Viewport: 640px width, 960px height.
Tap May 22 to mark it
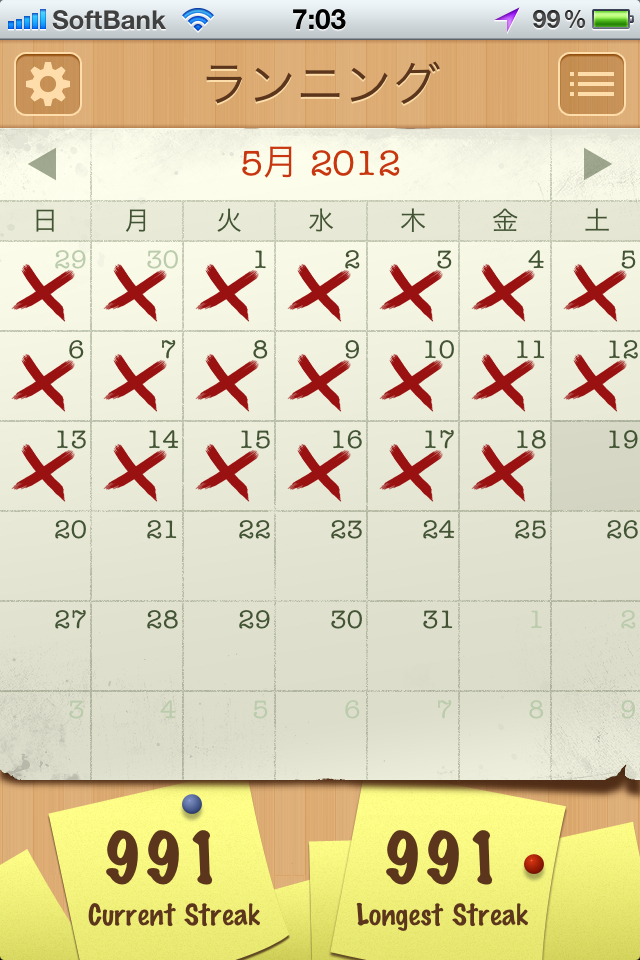tap(229, 556)
